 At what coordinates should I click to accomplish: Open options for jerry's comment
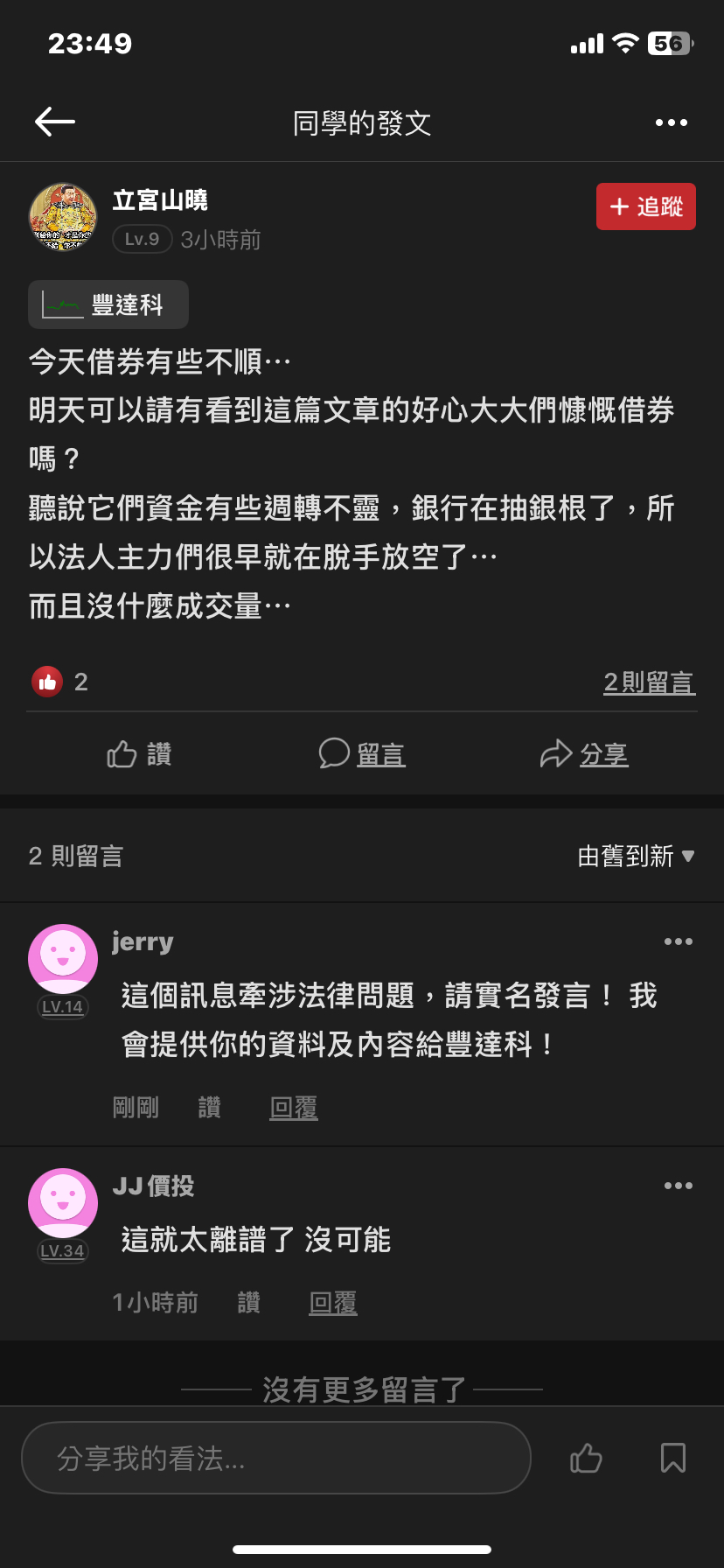tap(678, 941)
